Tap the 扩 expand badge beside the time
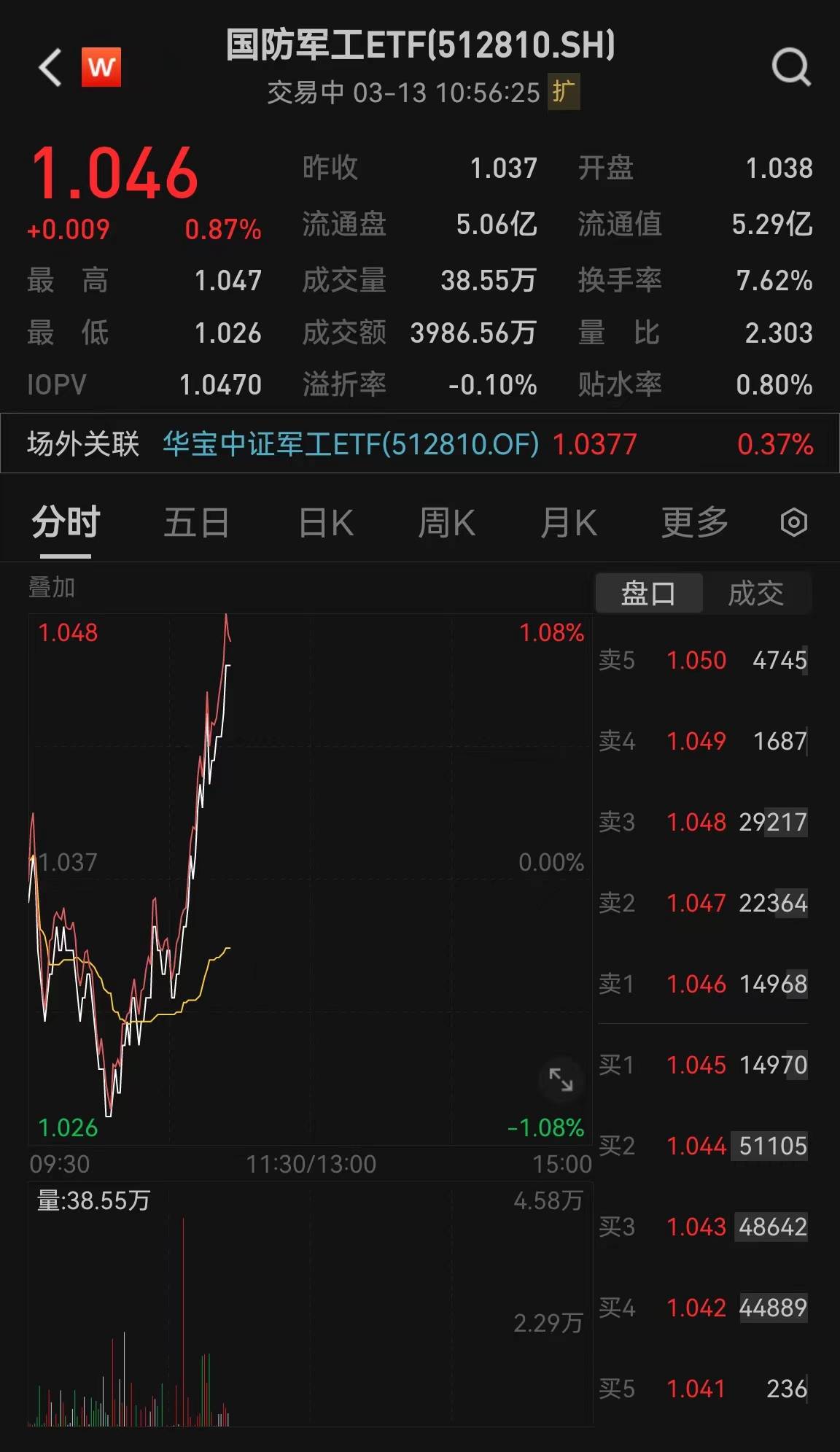Viewport: 840px width, 1452px height. [x=565, y=93]
